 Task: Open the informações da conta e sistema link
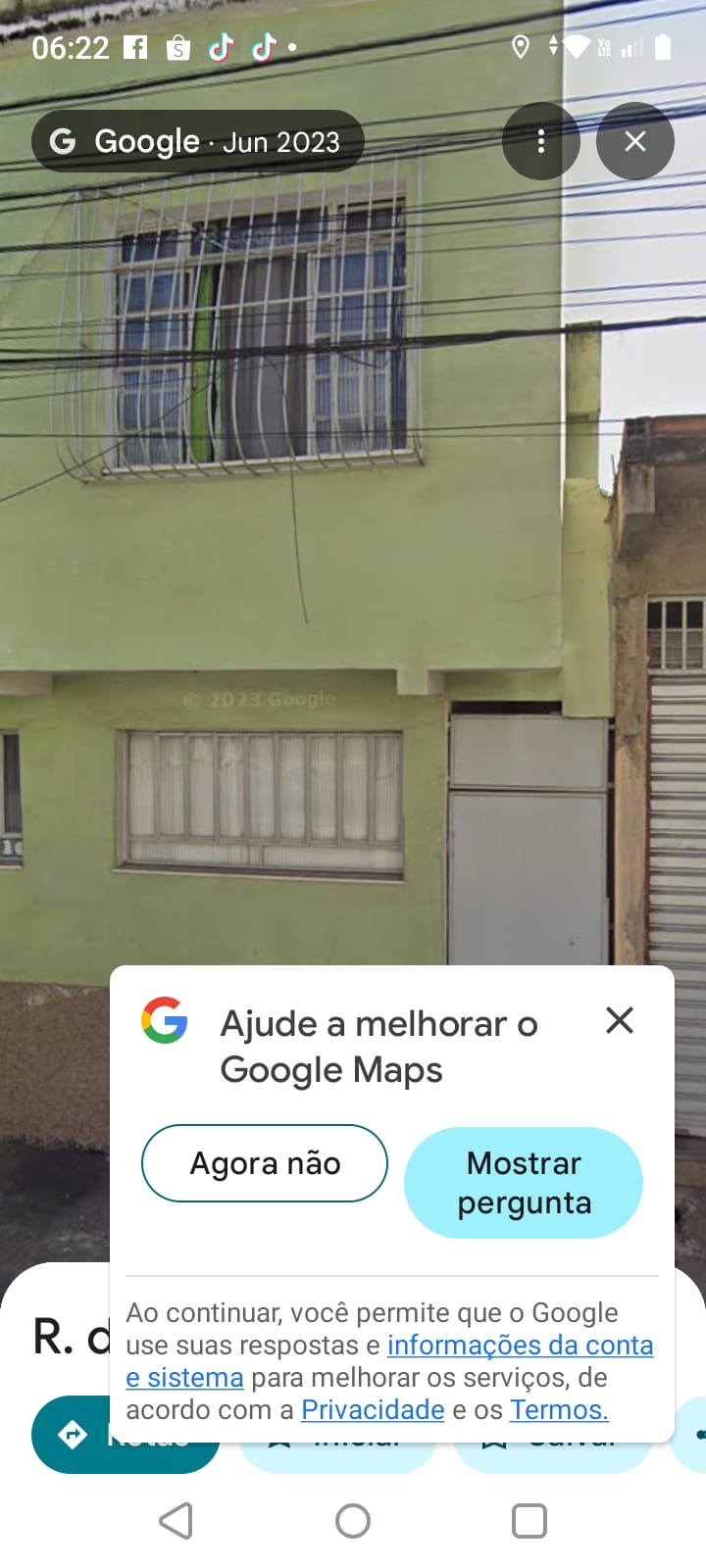(520, 1346)
